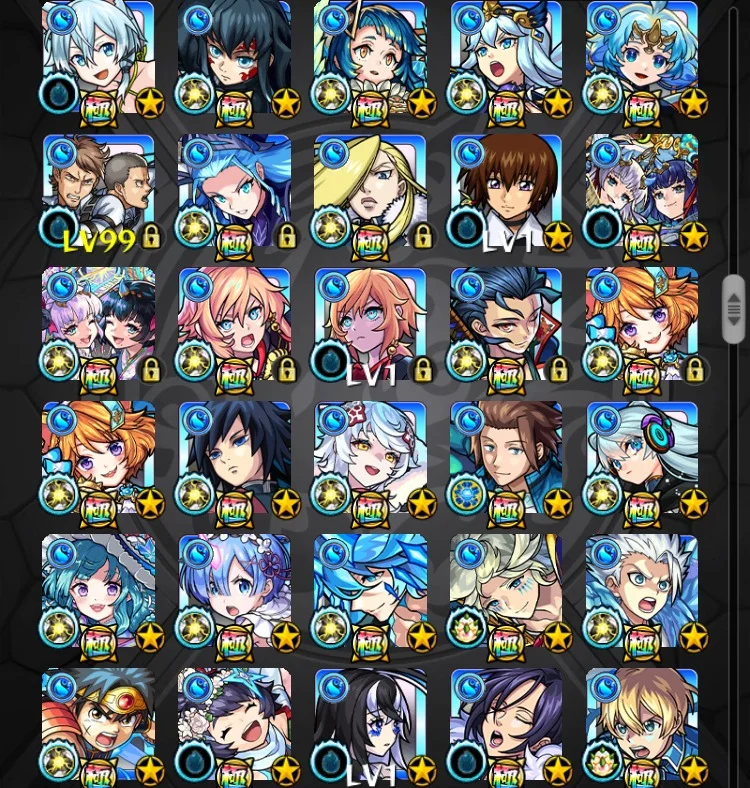Open the LV99 card showing two men
Image resolution: width=750 pixels, height=788 pixels.
coord(98,190)
